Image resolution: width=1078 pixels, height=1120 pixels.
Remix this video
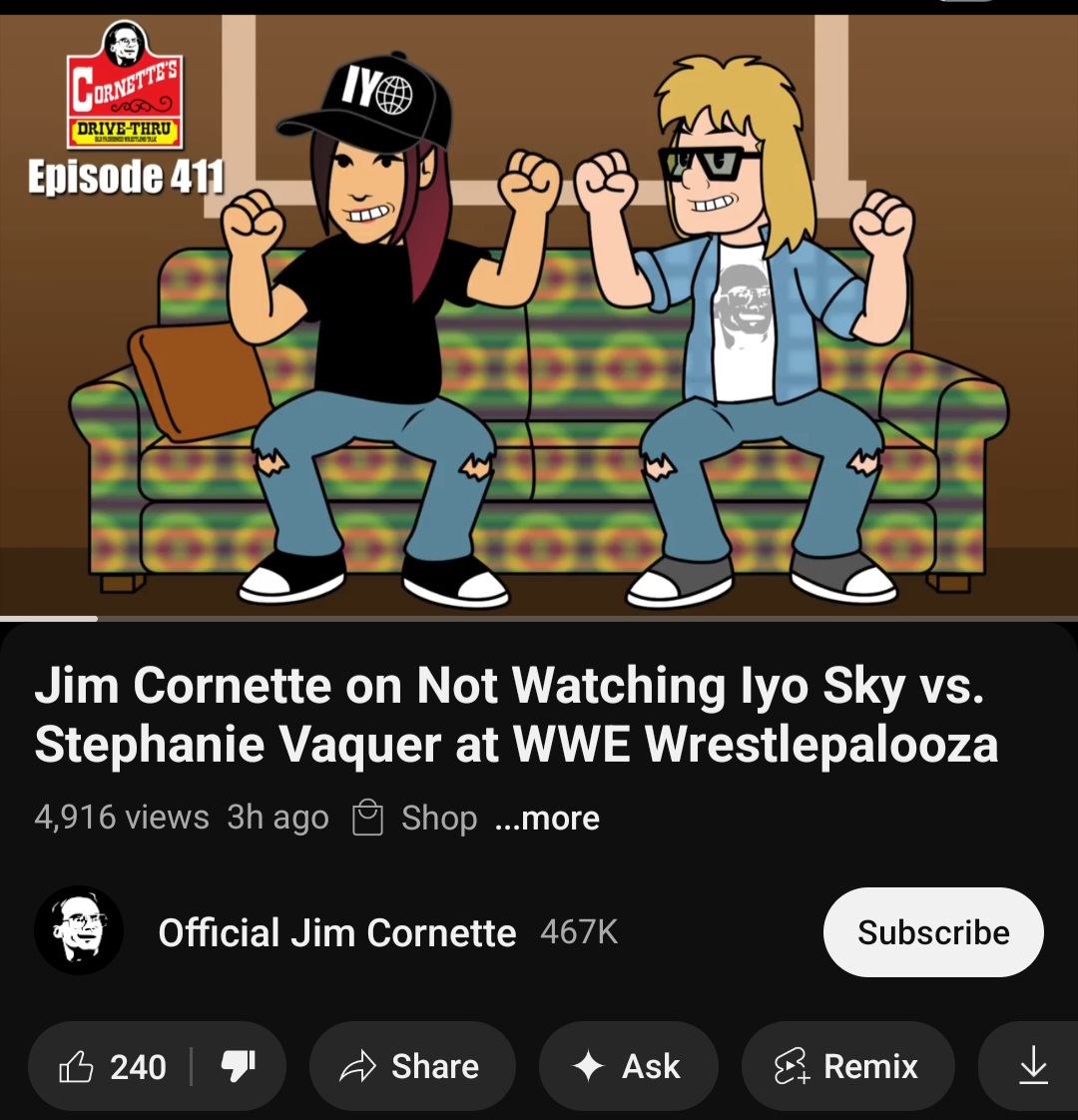(847, 1067)
